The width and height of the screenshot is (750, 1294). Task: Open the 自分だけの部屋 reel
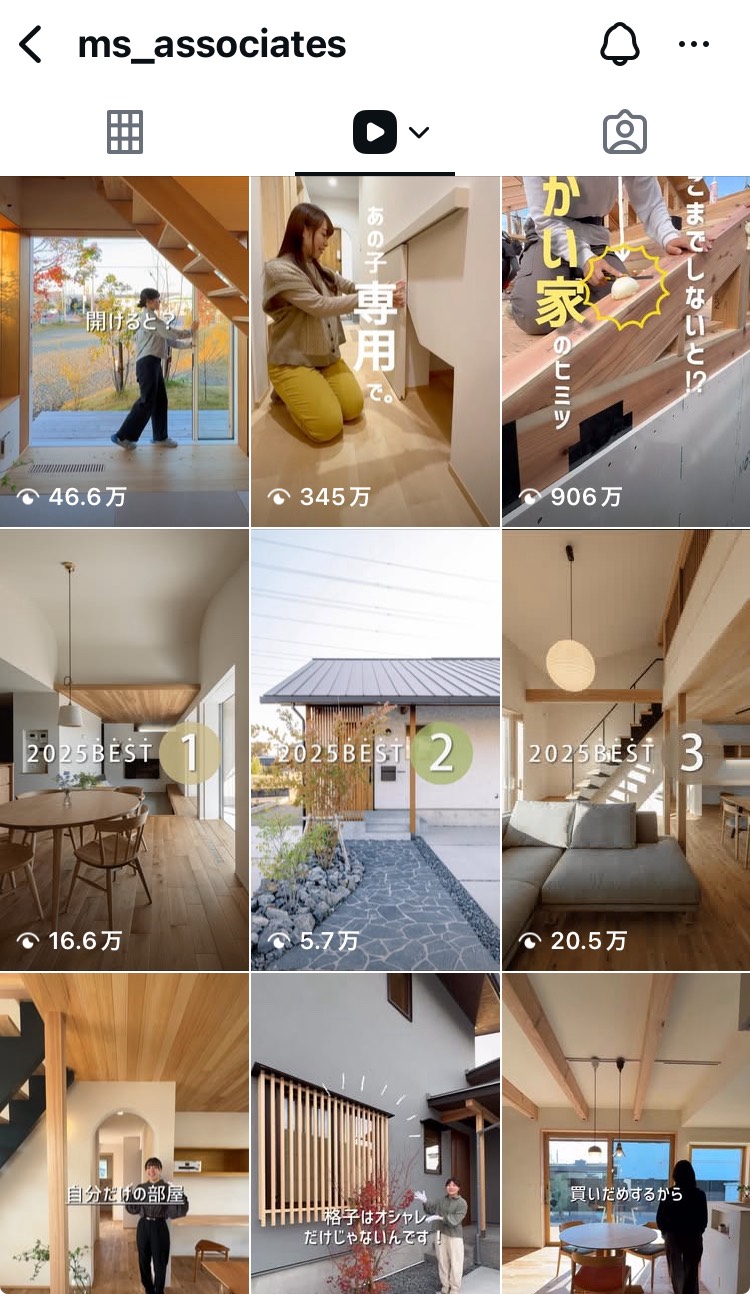(124, 1134)
